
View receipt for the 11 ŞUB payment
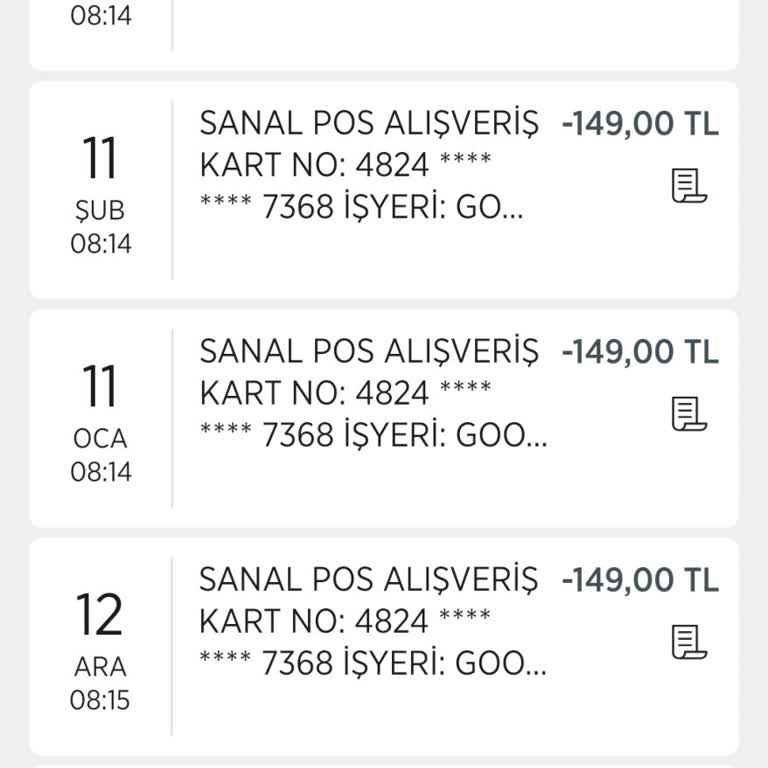click(x=689, y=186)
